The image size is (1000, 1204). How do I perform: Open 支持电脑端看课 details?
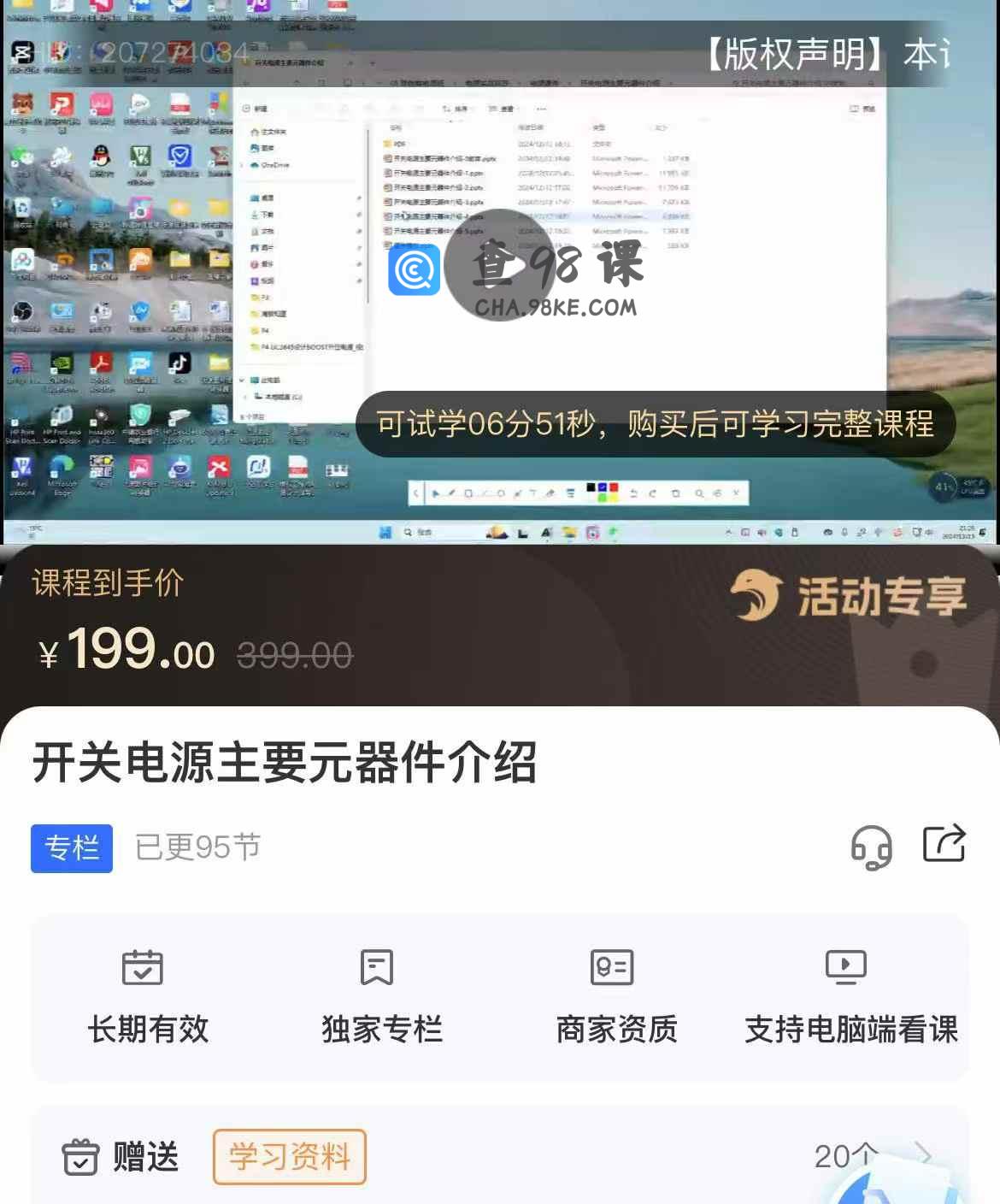click(x=850, y=997)
